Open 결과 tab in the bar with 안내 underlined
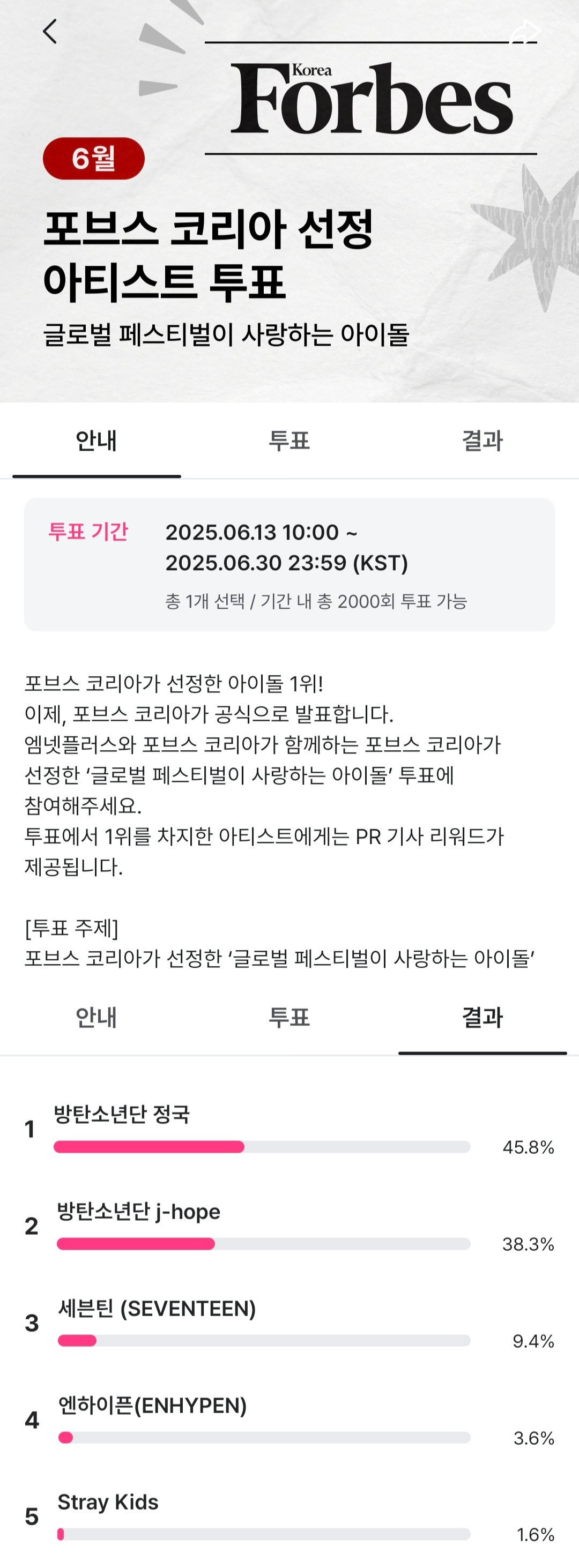579x1568 pixels. click(x=482, y=440)
